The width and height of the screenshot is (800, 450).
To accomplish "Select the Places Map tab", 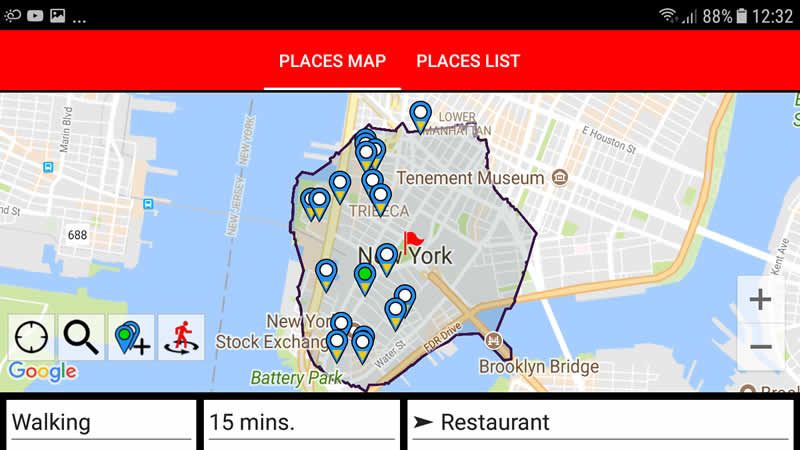I will point(332,61).
